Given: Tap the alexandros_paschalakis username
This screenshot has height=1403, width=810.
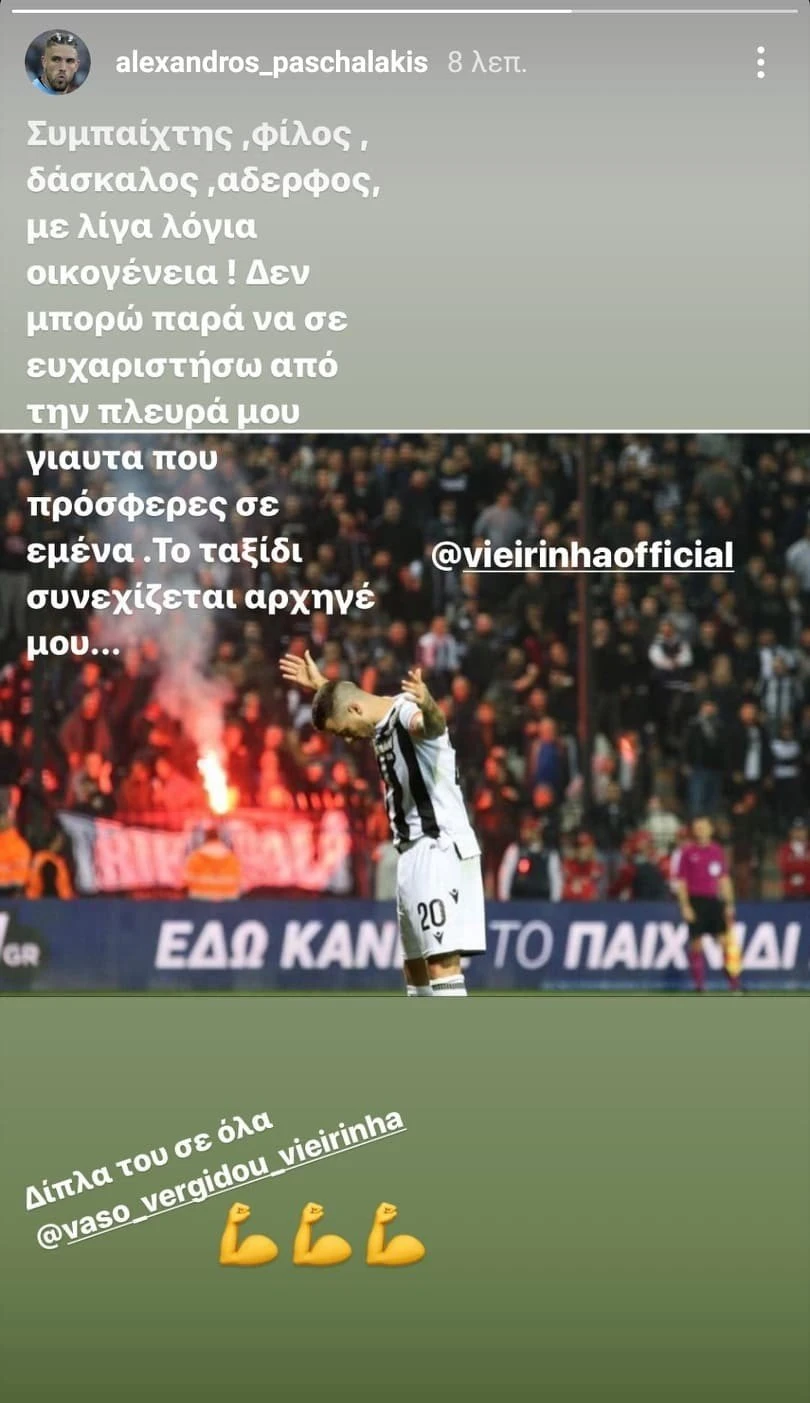Looking at the screenshot, I should [271, 63].
